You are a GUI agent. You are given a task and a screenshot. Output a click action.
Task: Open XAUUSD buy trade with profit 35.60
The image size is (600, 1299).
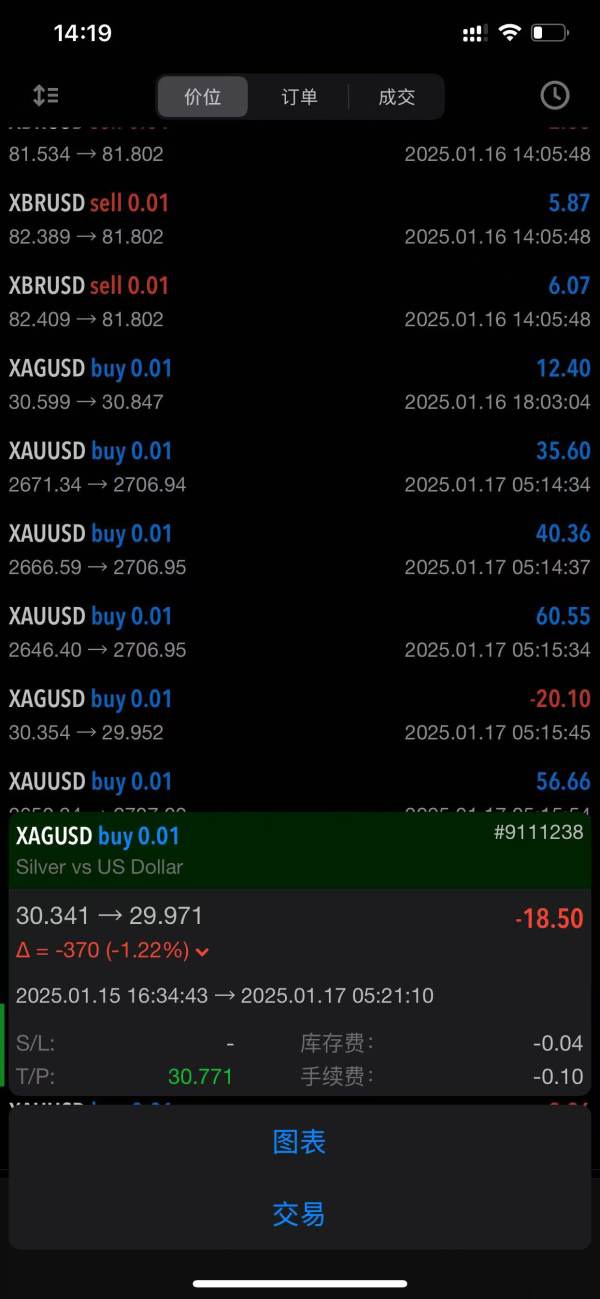tap(300, 468)
